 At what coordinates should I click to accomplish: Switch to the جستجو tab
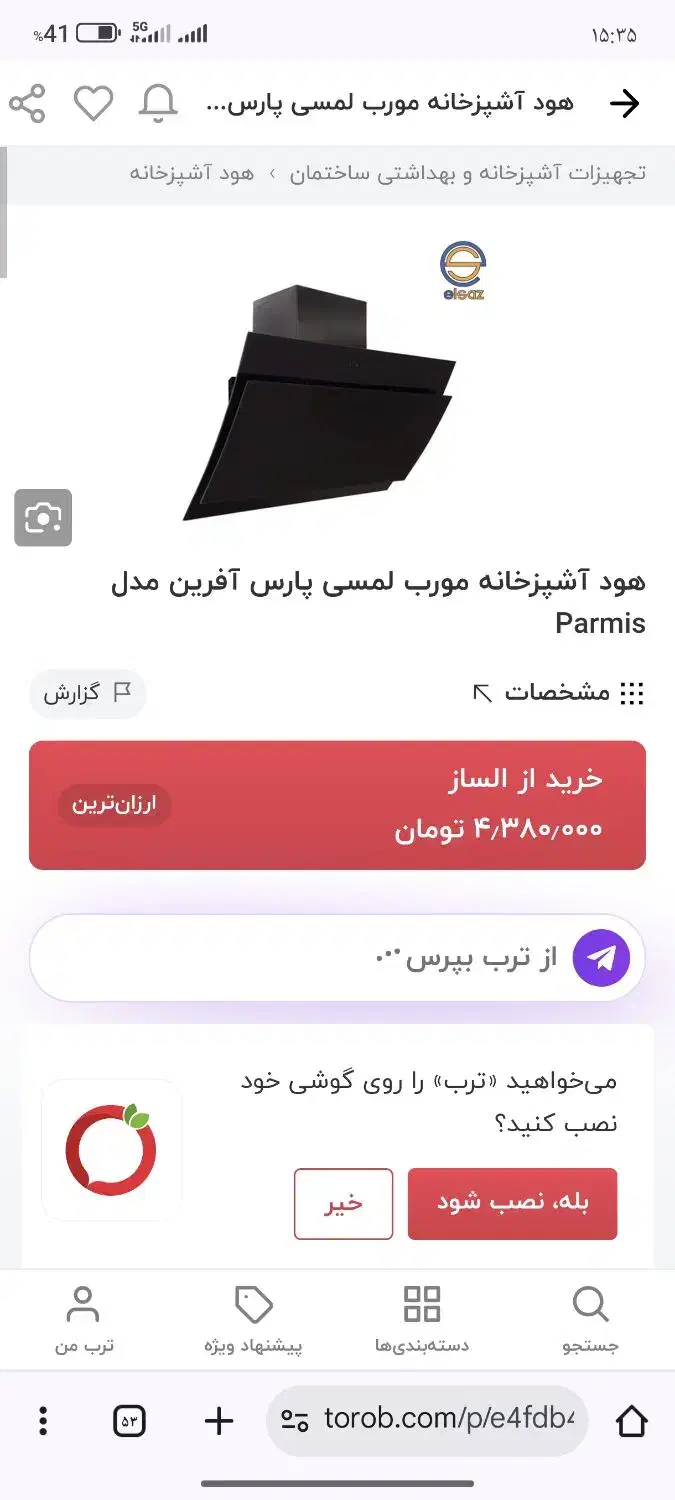coord(591,1320)
